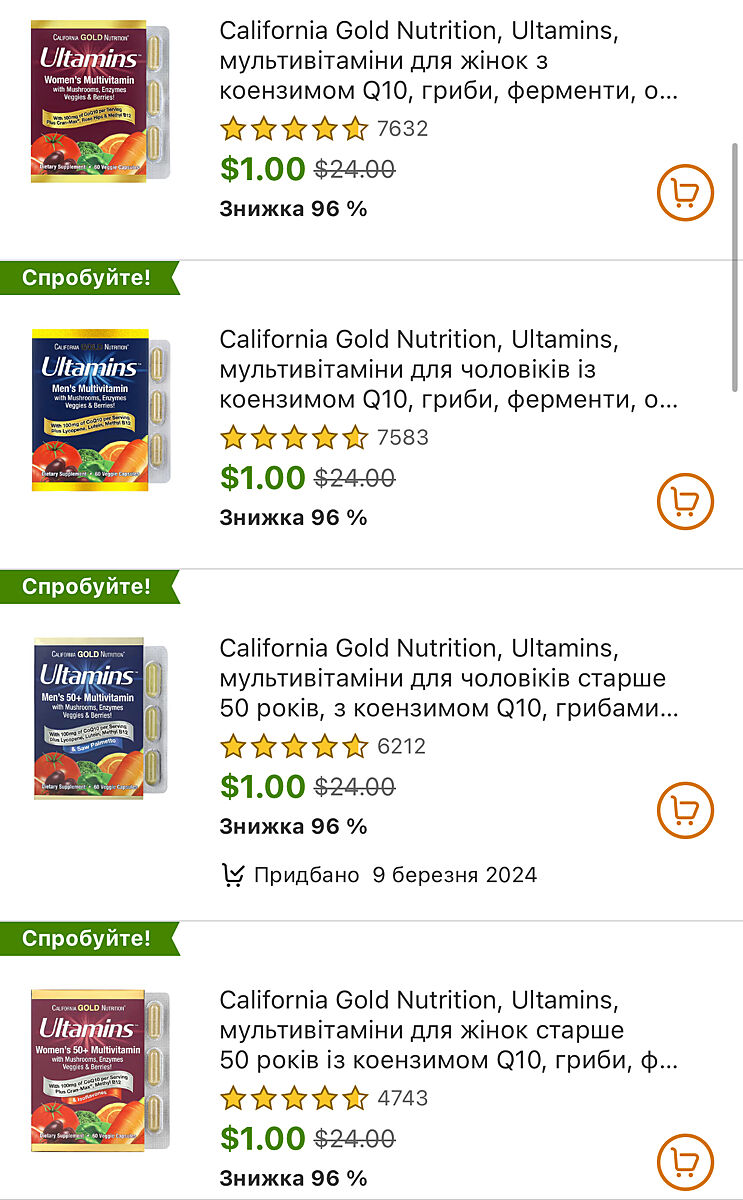Open the Ultamins Women's Multivitamin product image
This screenshot has height=1200, width=743.
pyautogui.click(x=100, y=101)
